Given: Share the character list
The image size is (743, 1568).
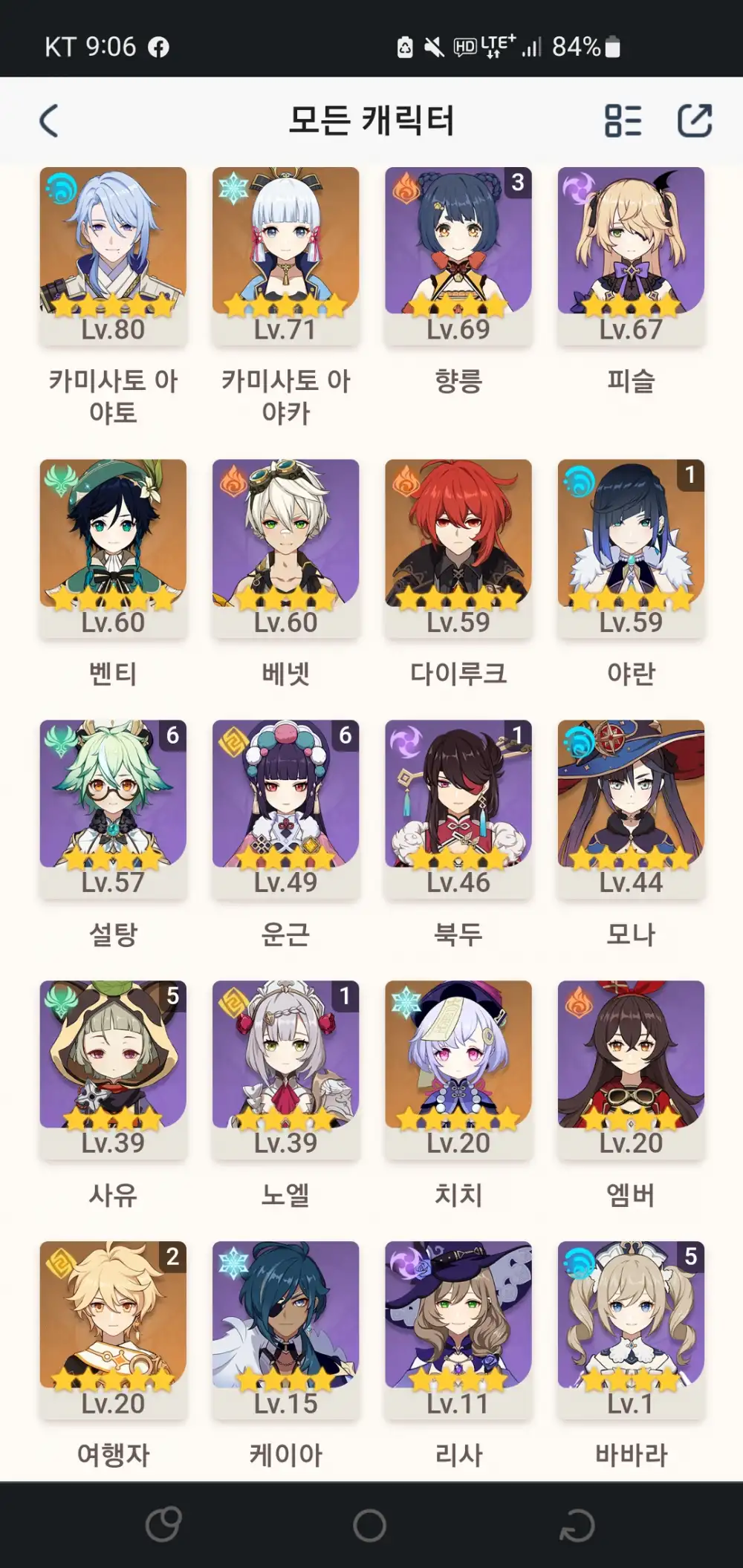Looking at the screenshot, I should (x=695, y=121).
